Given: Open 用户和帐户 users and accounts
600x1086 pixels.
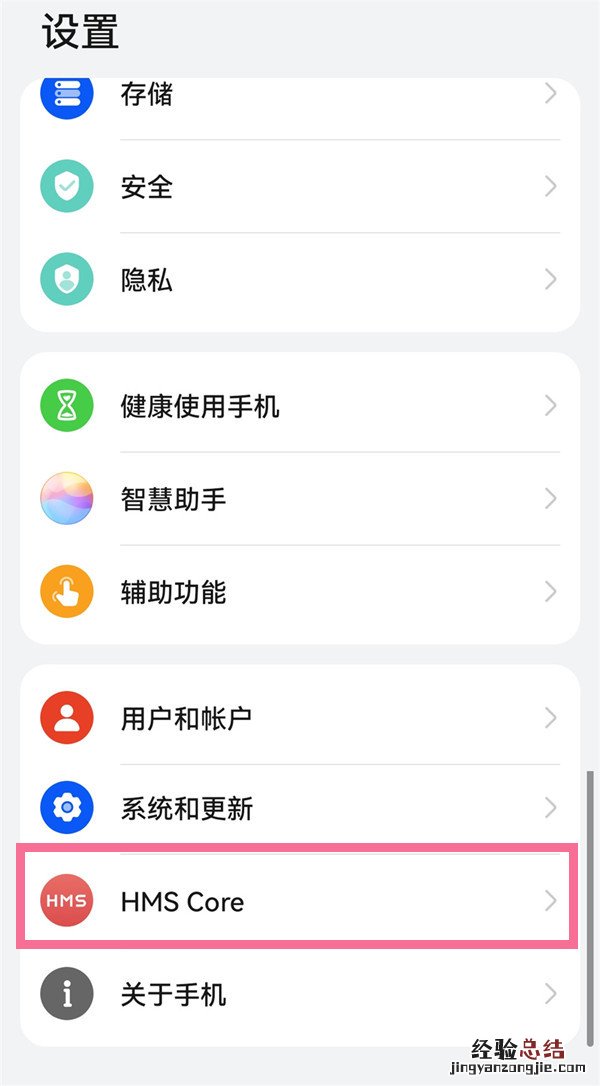Looking at the screenshot, I should [300, 717].
